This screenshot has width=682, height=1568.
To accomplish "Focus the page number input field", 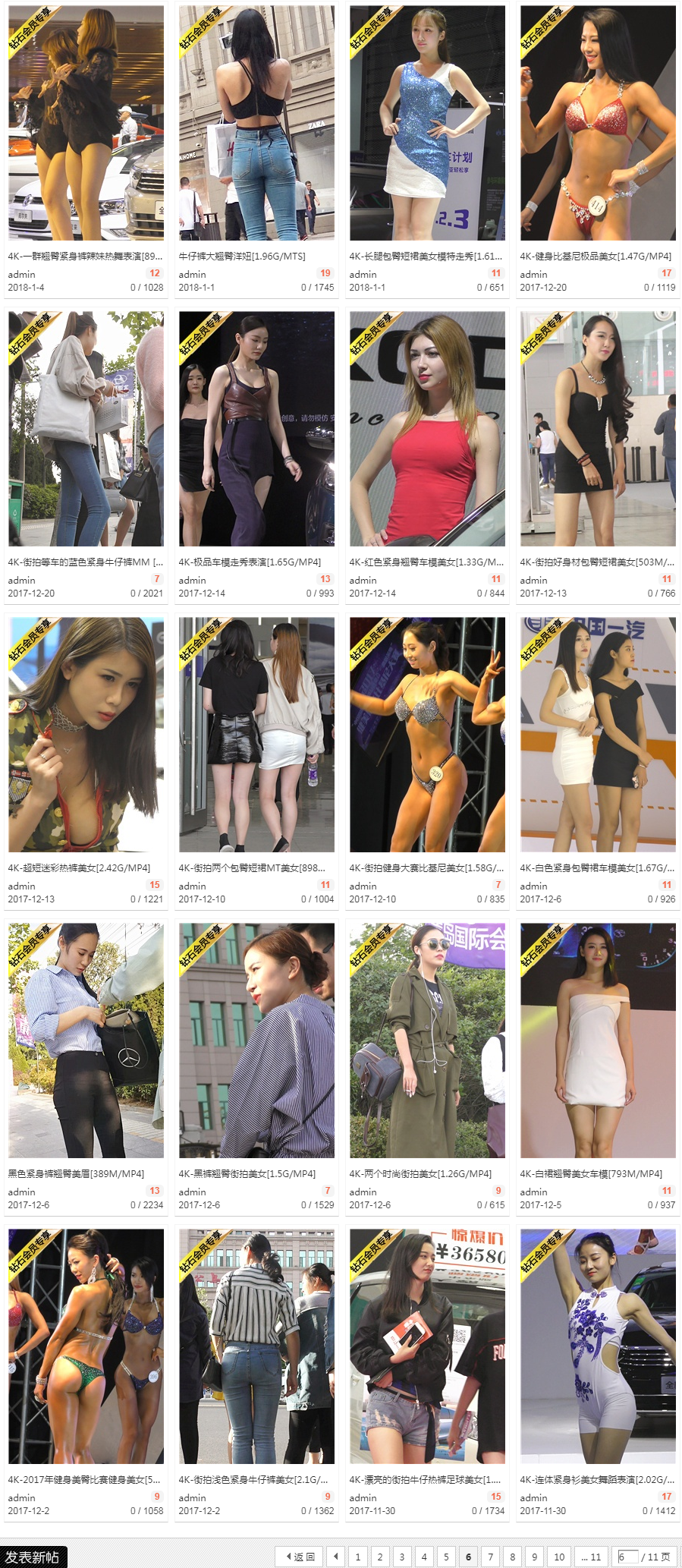I will click(x=627, y=1557).
